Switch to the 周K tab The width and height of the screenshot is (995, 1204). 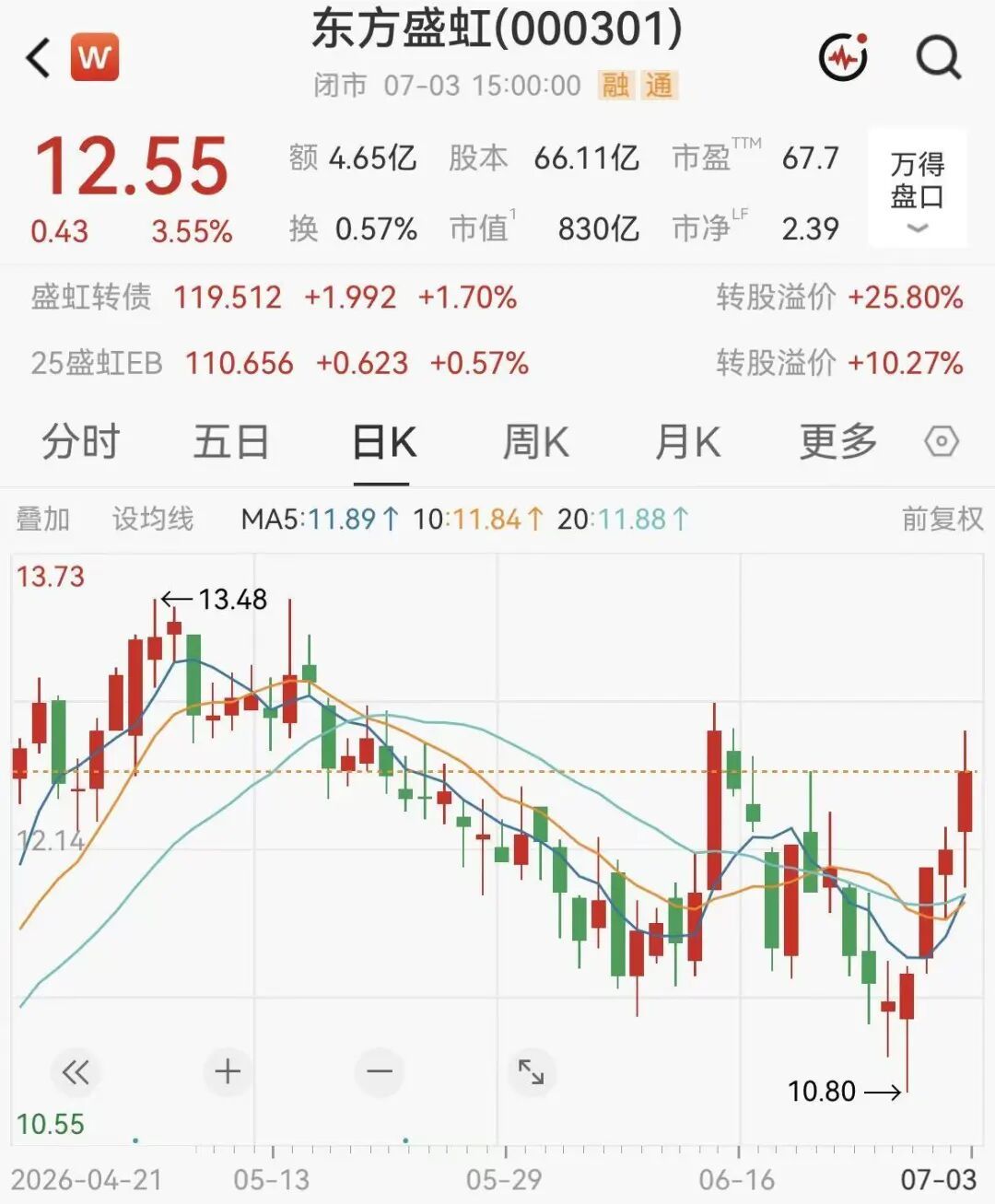[x=535, y=442]
